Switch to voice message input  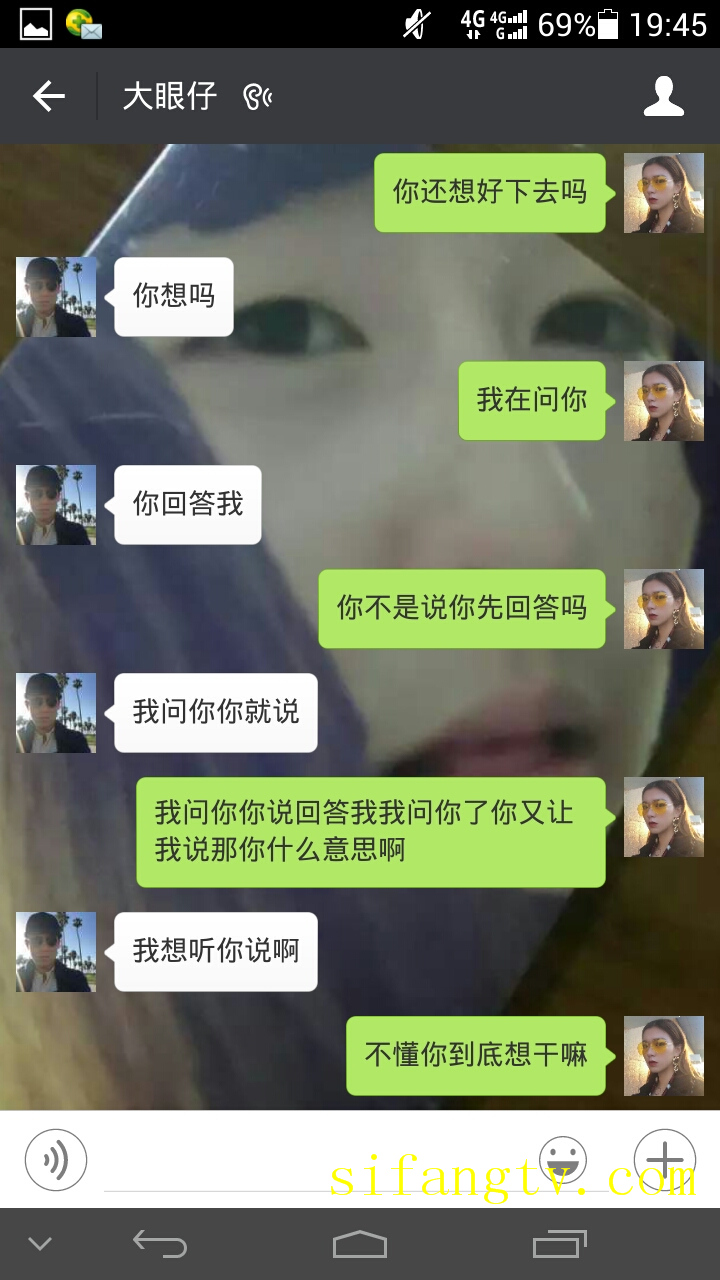[56, 1160]
